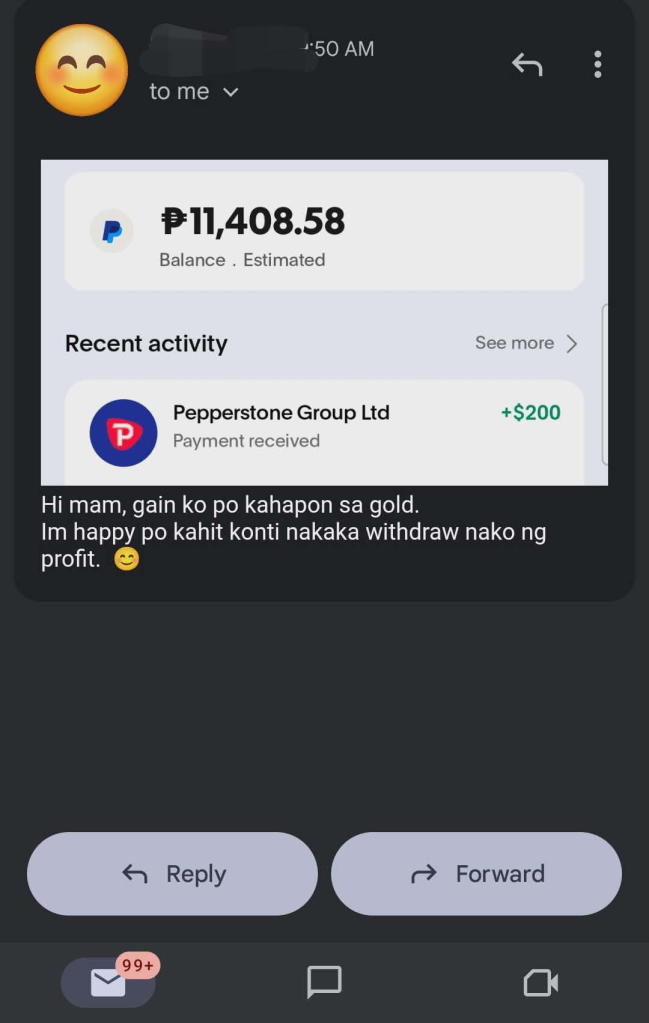Tap the reply arrow icon in email header
Screen dimensions: 649x1023
point(527,65)
